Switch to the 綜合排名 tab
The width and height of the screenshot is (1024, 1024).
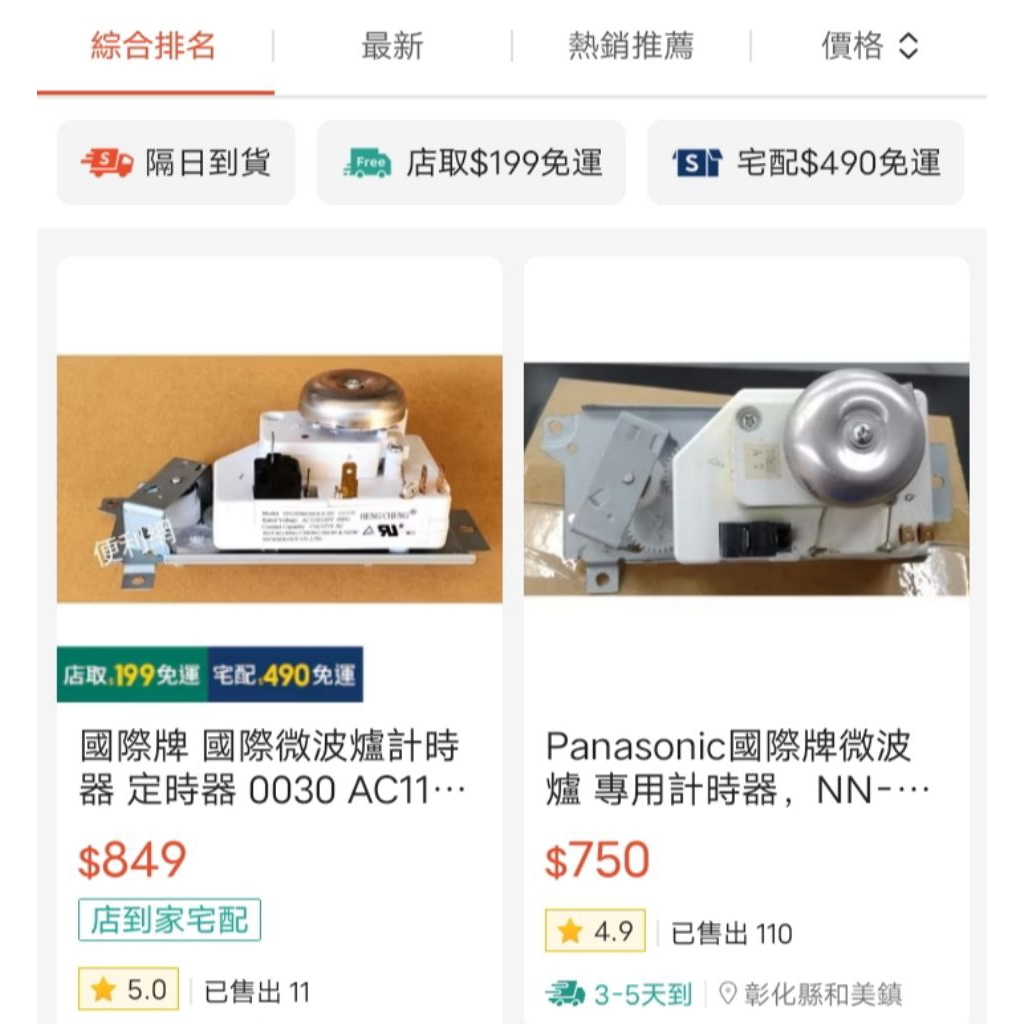coord(154,46)
